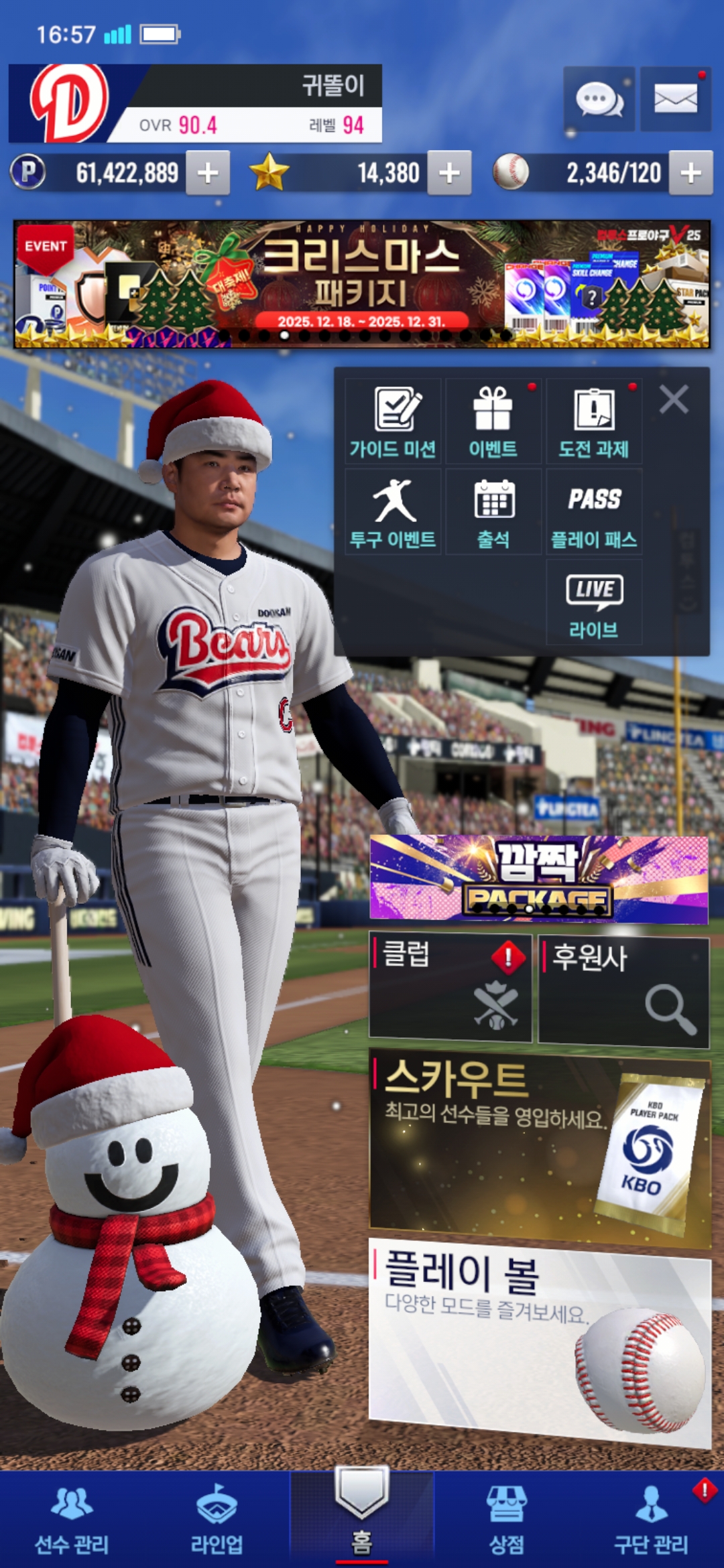724x1568 pixels.
Task: Open the 클럽 card
Action: click(x=450, y=988)
